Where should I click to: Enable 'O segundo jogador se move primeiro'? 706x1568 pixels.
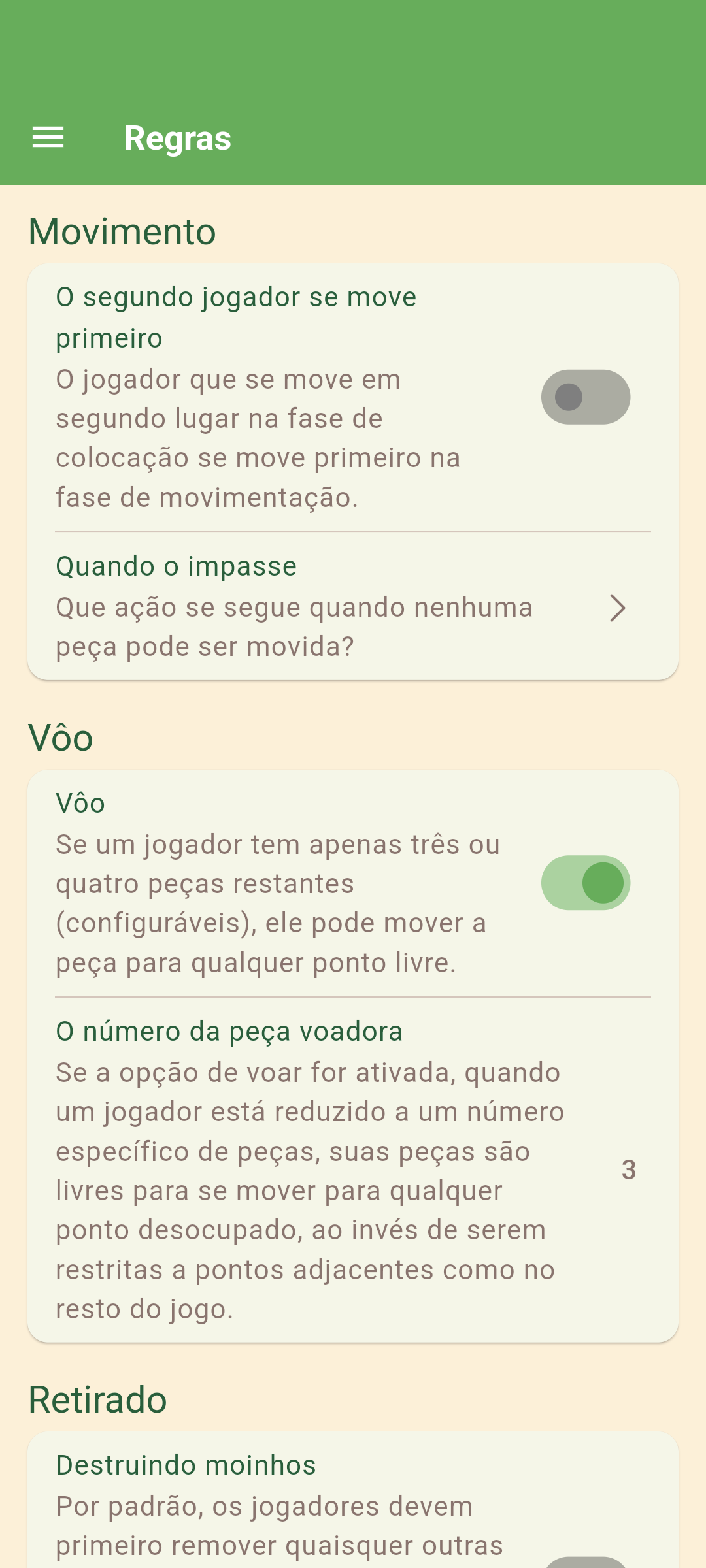point(585,397)
